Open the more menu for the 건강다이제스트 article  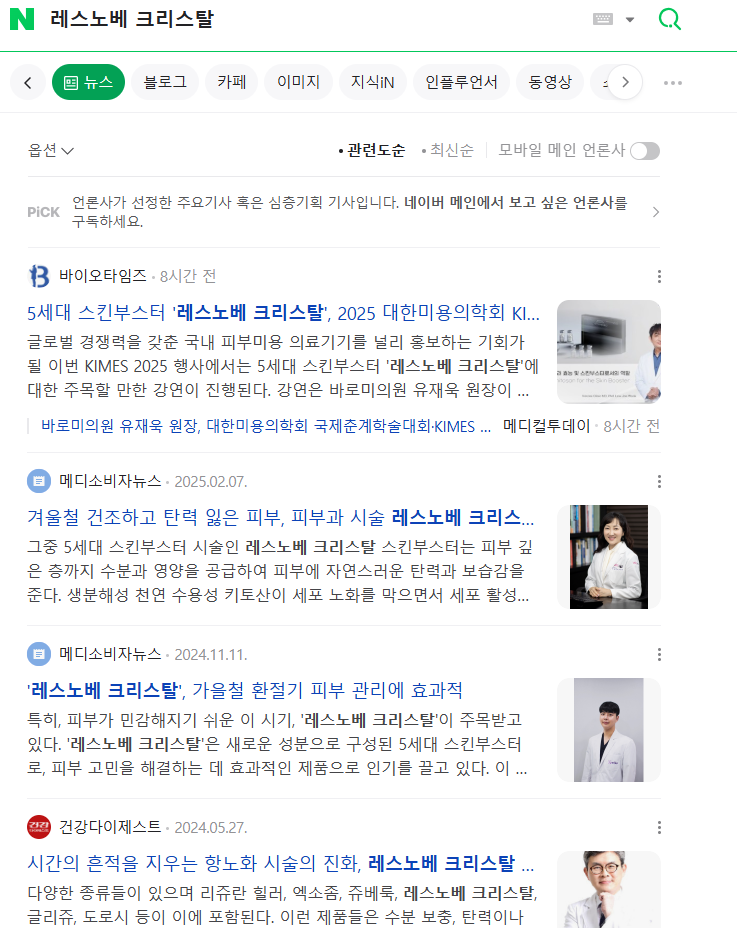pyautogui.click(x=659, y=827)
